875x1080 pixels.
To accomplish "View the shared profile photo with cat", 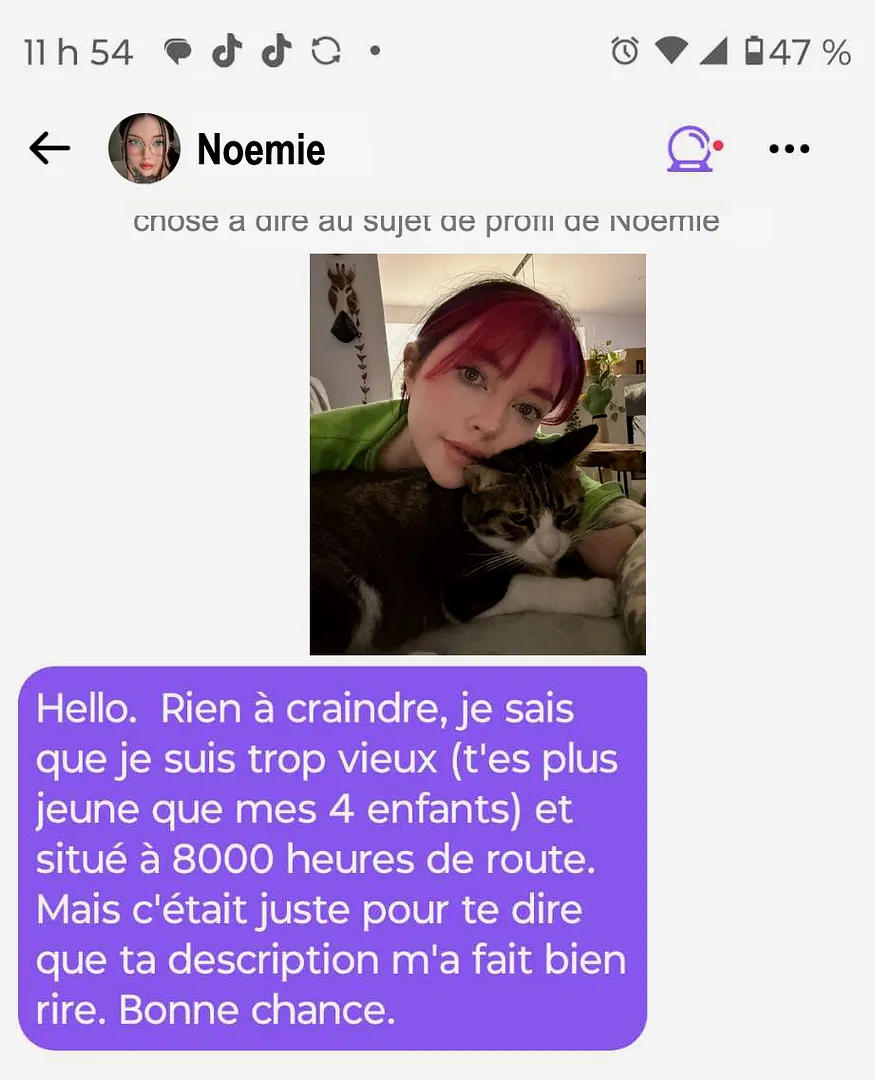I will pyautogui.click(x=477, y=454).
